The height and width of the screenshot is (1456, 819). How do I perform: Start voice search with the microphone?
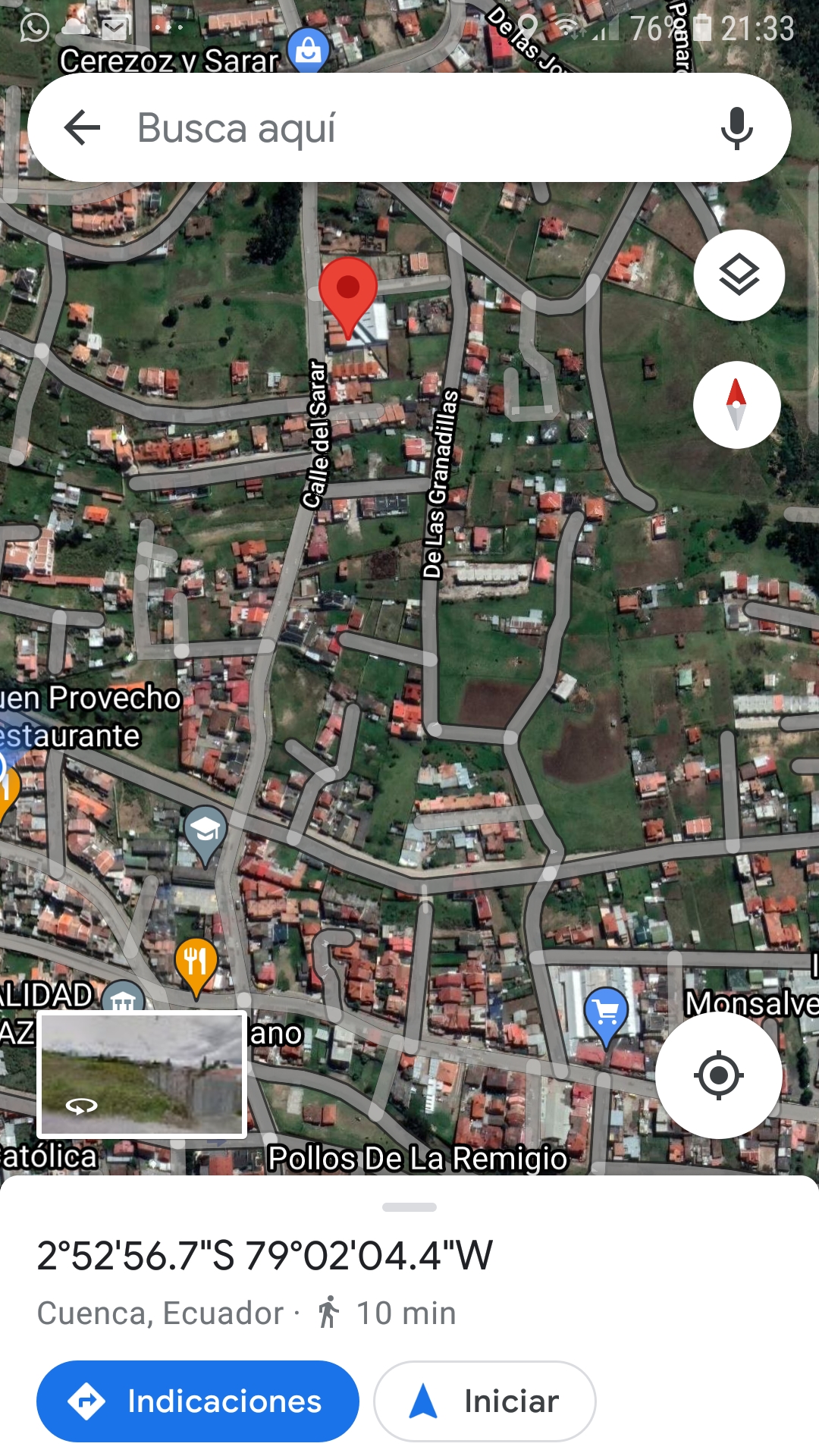[x=736, y=128]
